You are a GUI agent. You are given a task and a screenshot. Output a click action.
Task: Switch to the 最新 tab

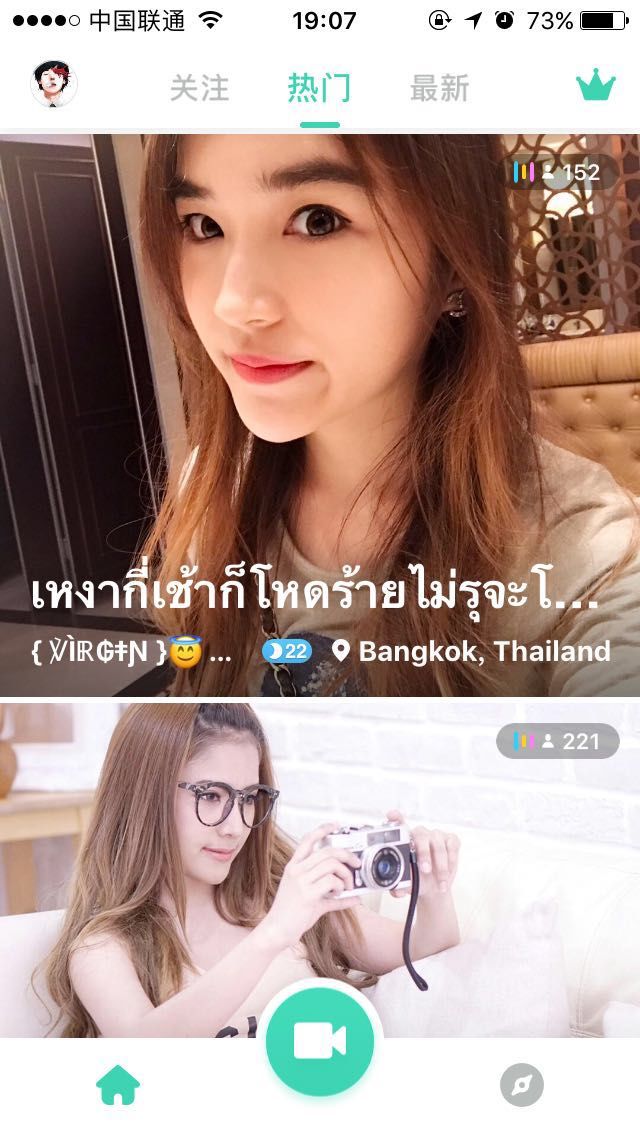coord(439,88)
